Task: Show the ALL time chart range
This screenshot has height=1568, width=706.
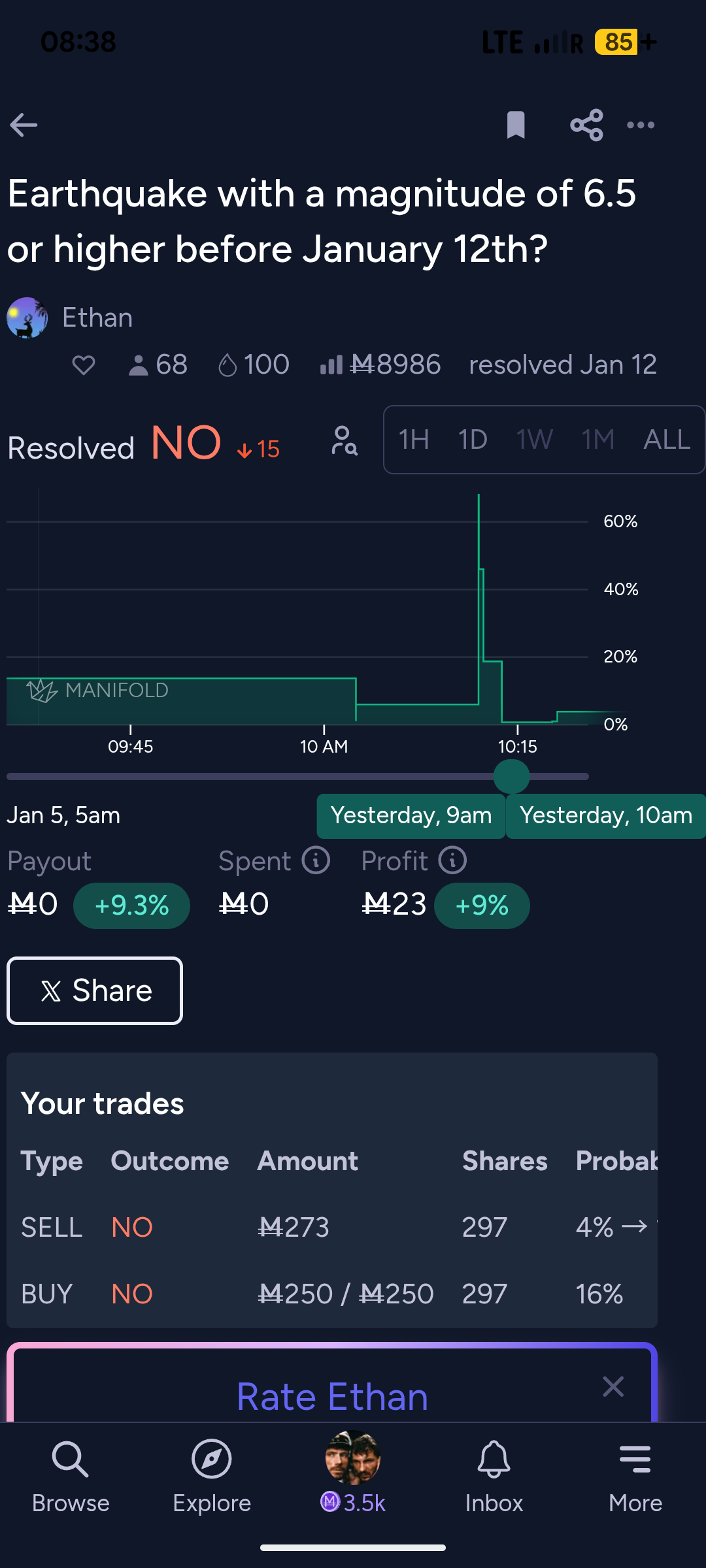Action: [666, 440]
